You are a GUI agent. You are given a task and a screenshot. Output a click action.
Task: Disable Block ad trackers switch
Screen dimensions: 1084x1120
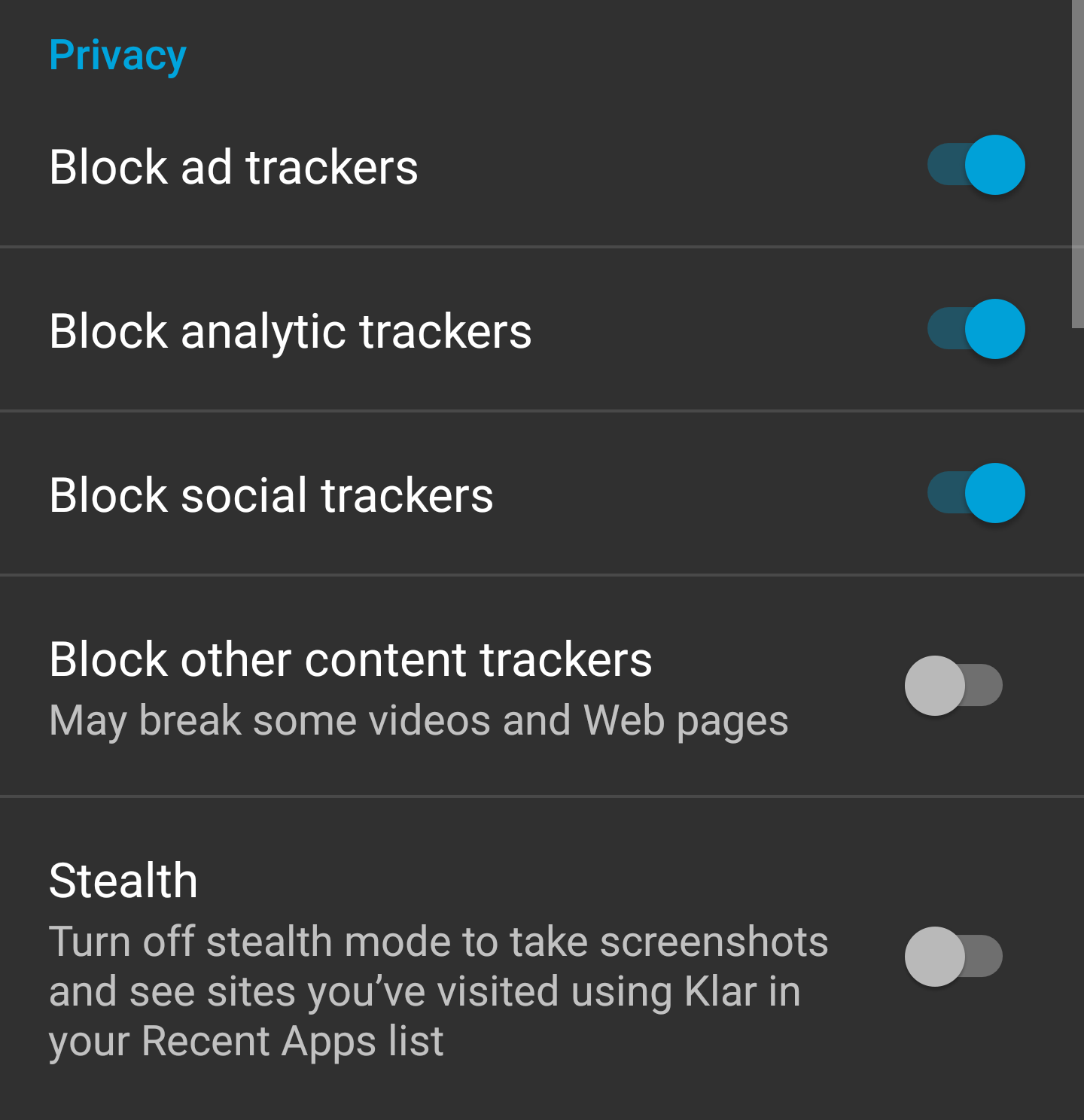click(976, 165)
